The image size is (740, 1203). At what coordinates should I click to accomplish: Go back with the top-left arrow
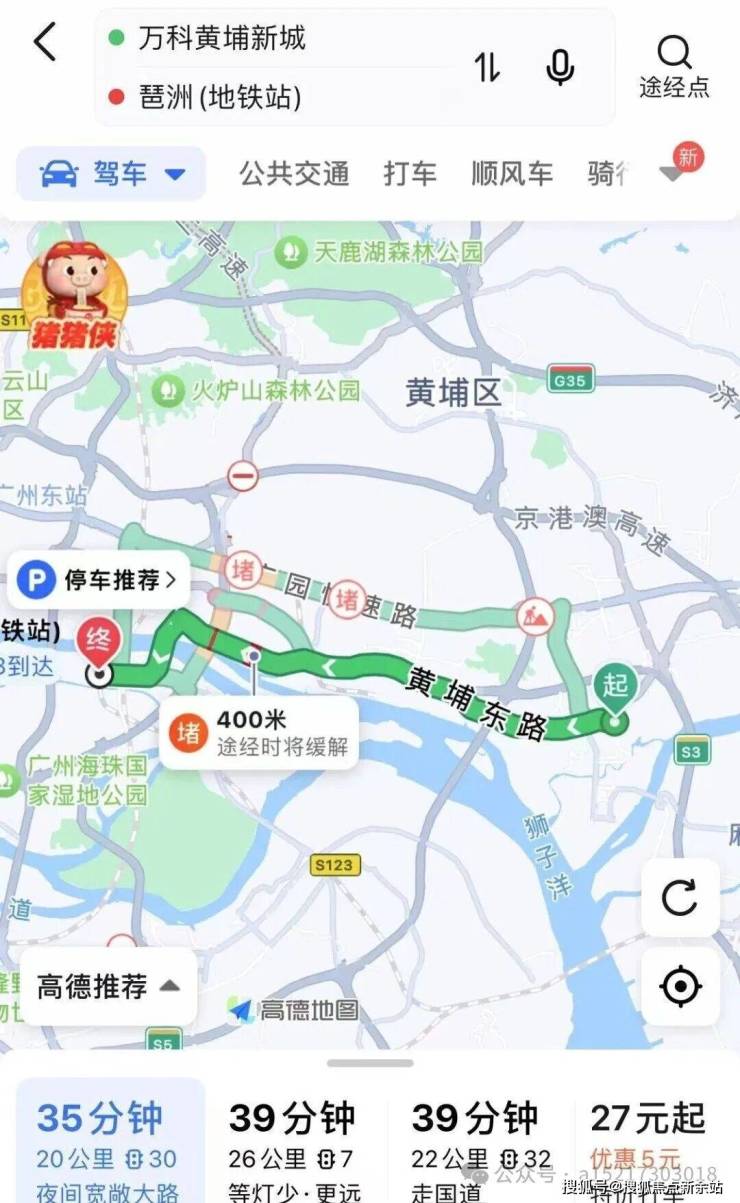pos(45,42)
